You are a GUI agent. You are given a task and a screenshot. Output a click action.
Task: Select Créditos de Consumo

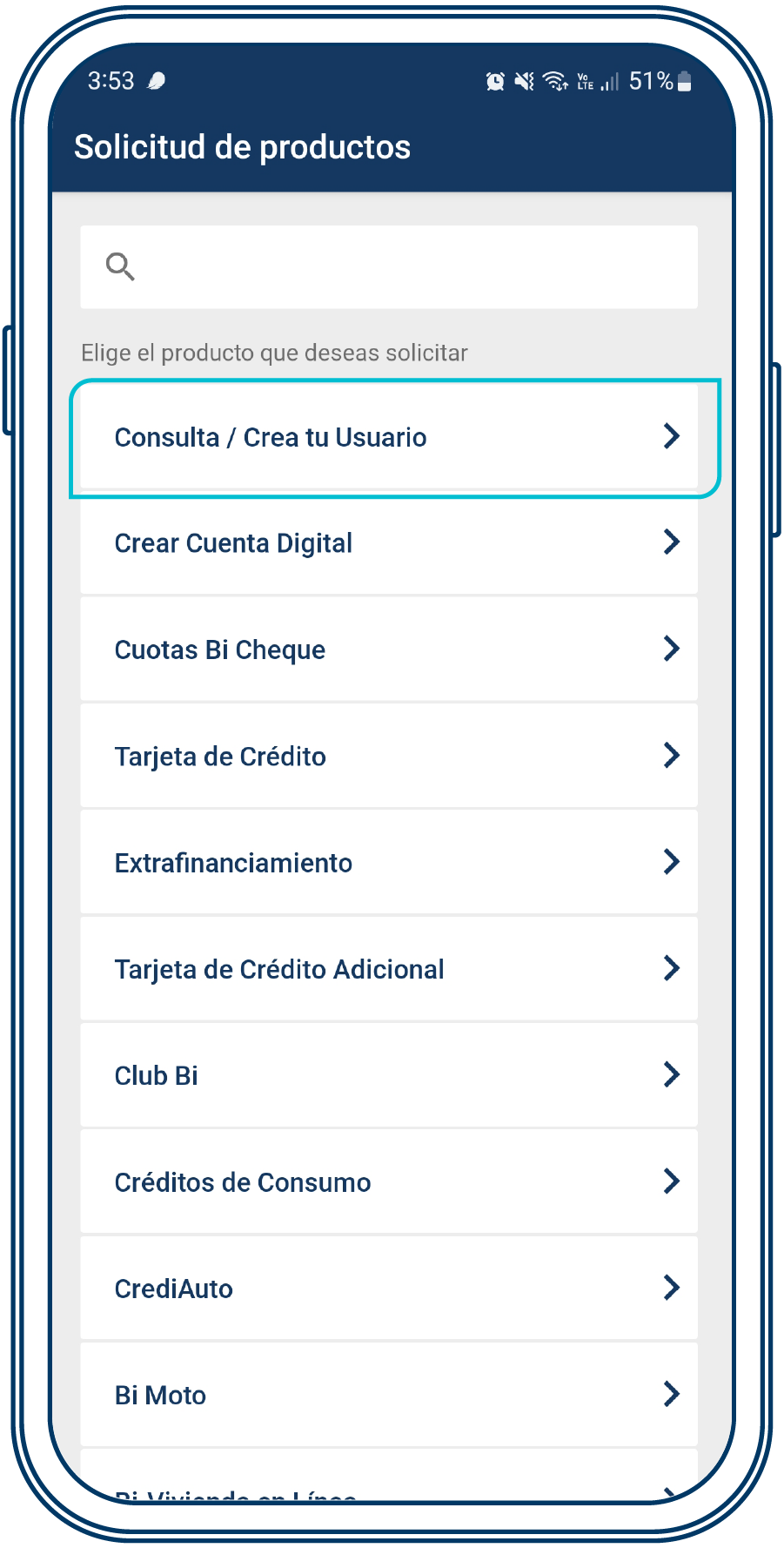coord(389,1182)
